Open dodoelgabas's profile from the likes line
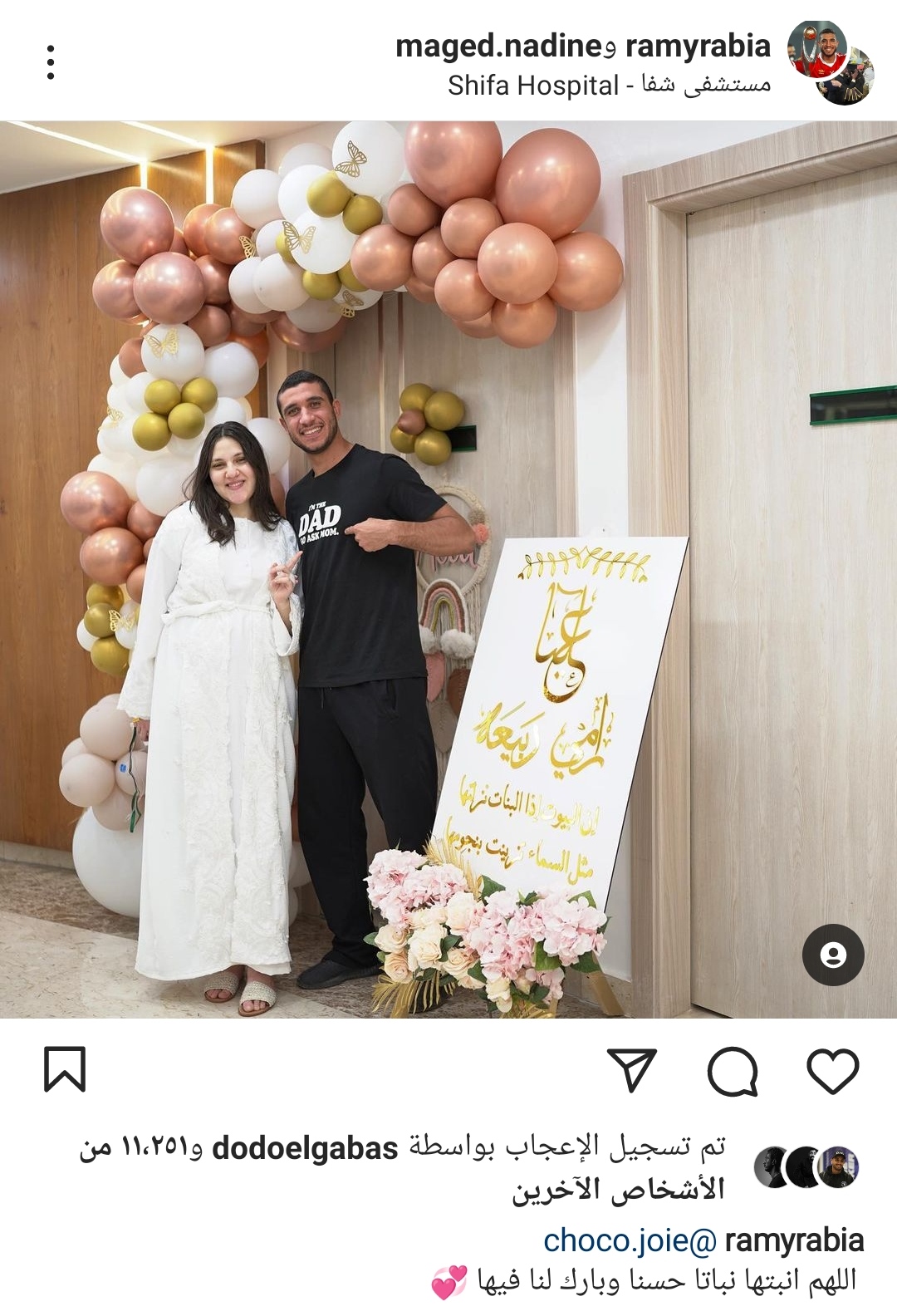Viewport: 897px width, 1316px height. tap(305, 1149)
